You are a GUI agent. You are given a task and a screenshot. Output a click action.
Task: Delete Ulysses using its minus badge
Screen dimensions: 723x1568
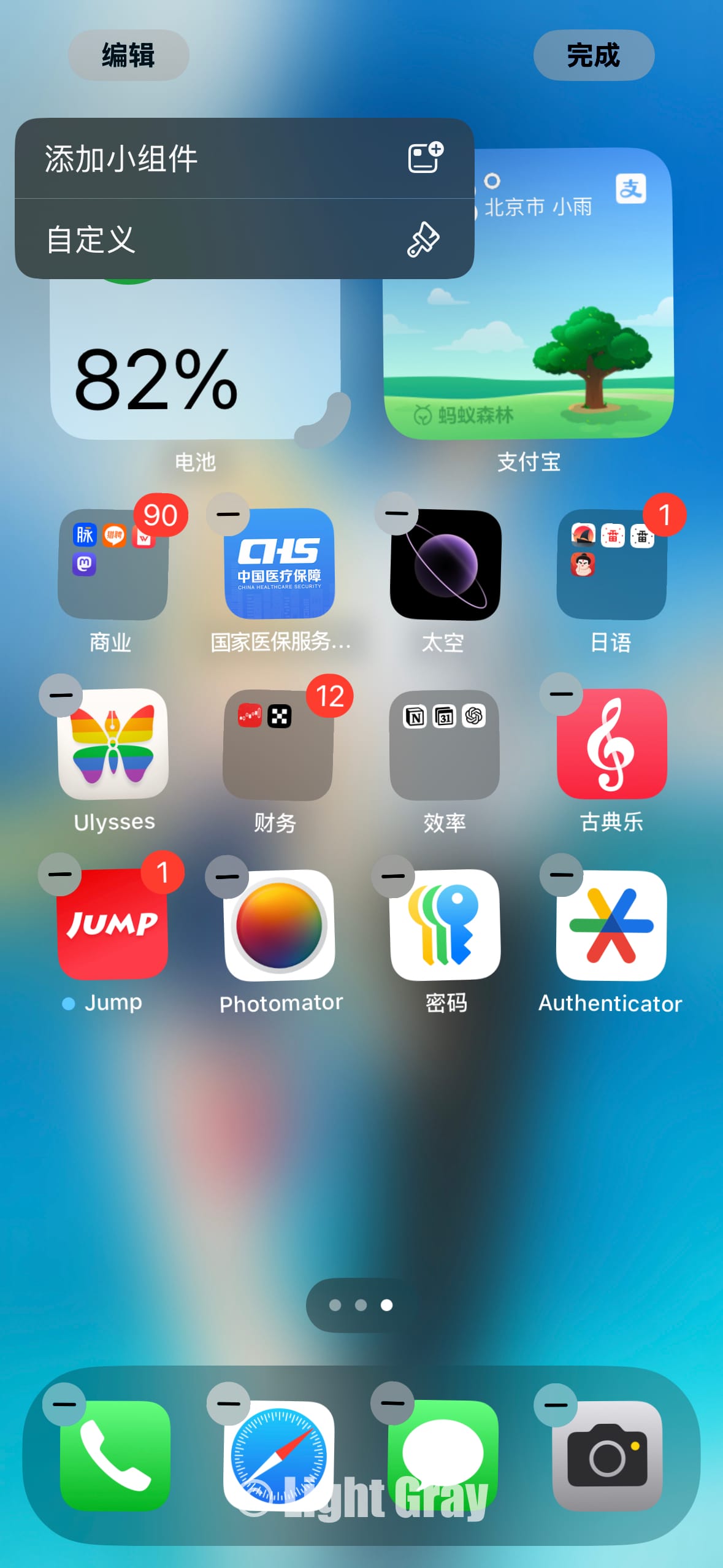(x=61, y=695)
